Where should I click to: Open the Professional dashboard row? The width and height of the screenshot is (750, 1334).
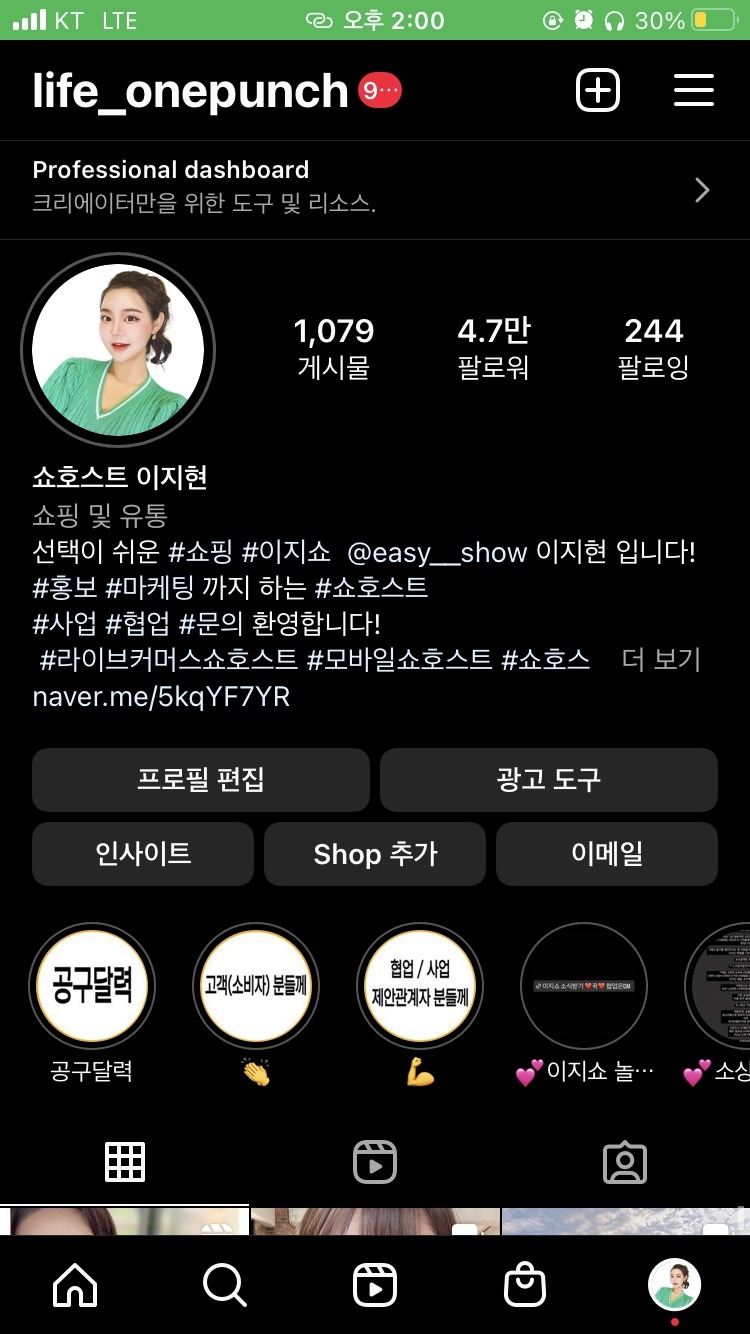click(375, 187)
